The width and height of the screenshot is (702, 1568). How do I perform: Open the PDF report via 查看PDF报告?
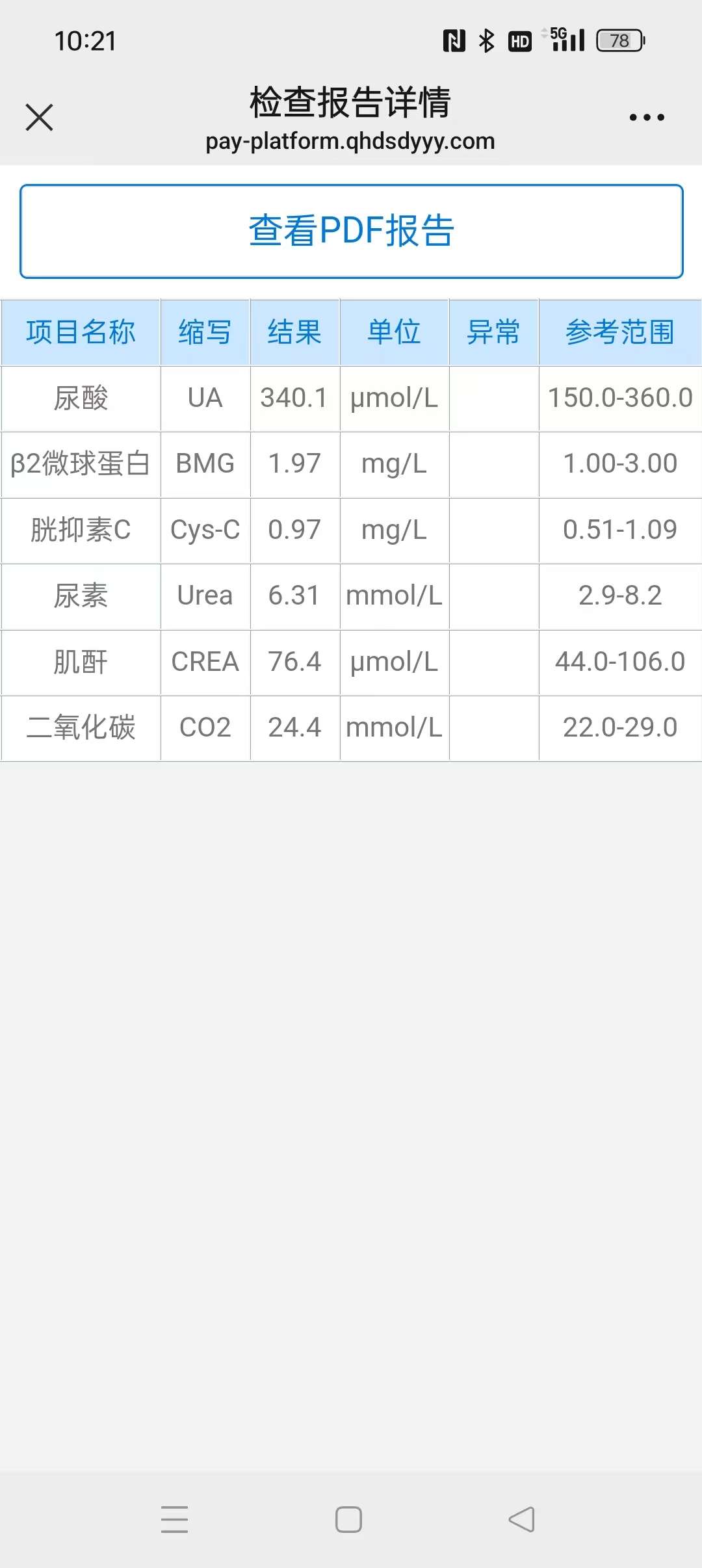(350, 231)
